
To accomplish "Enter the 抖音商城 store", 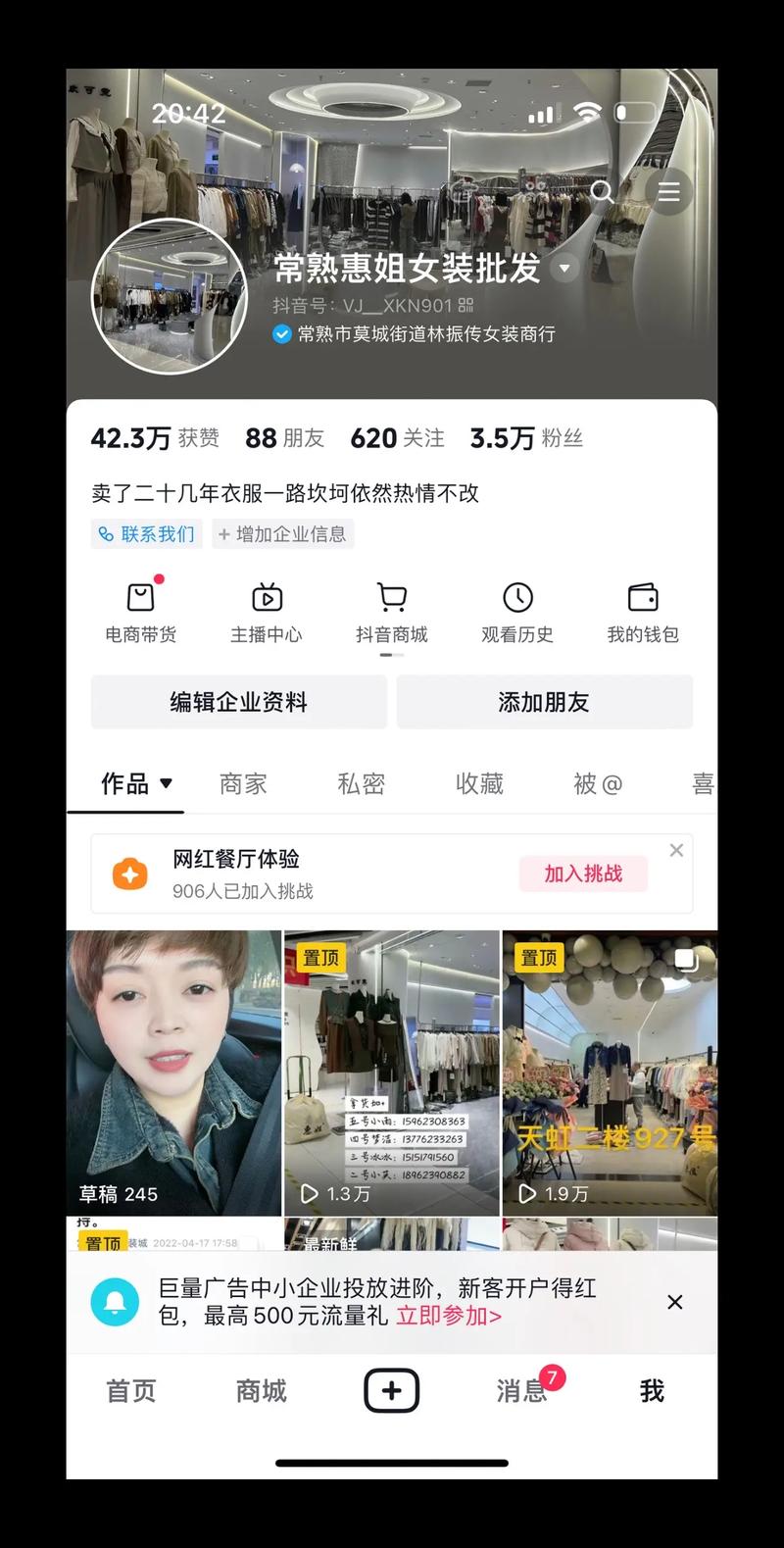I will pyautogui.click(x=392, y=610).
